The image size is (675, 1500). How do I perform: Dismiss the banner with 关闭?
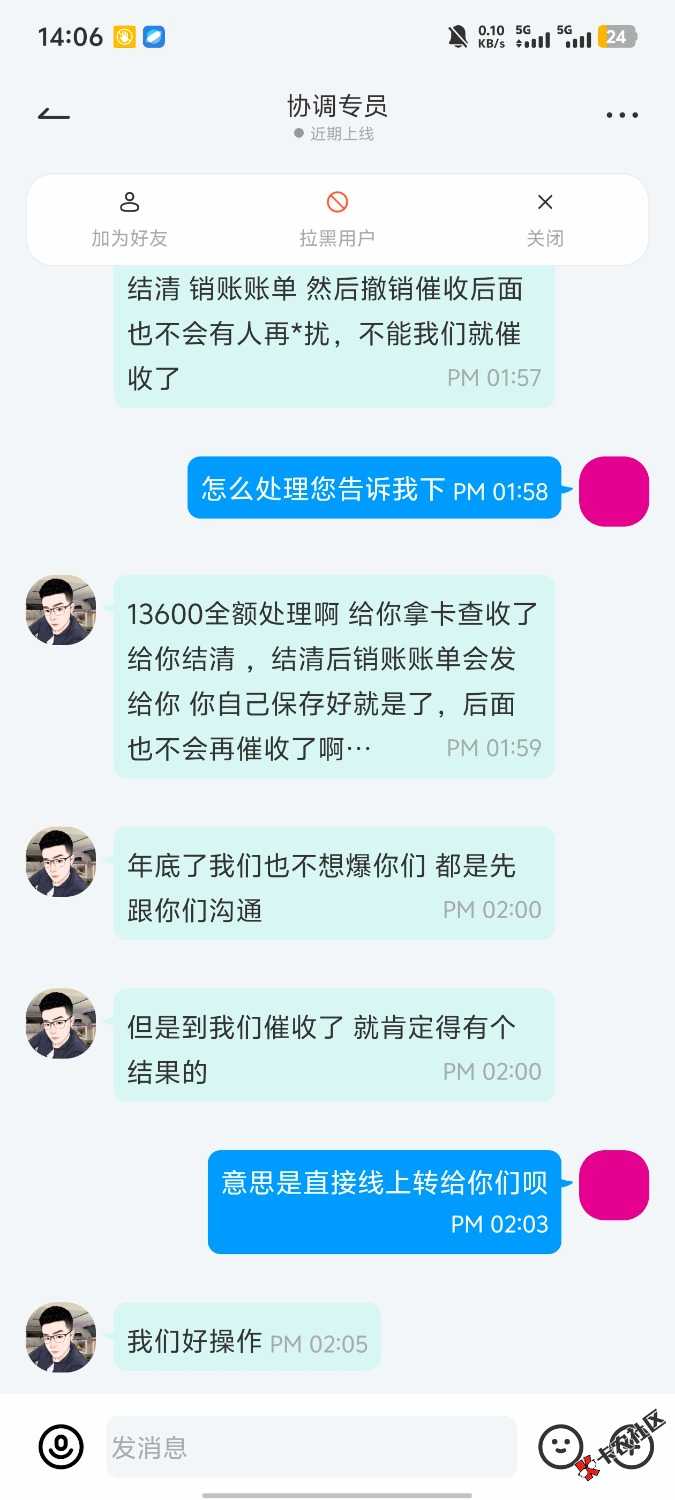545,219
